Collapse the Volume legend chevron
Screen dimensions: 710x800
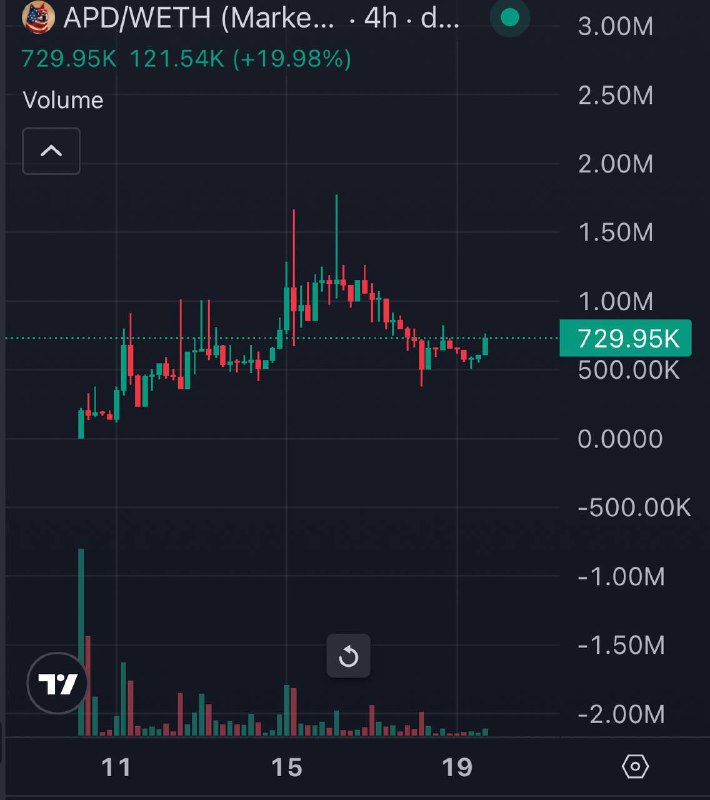click(51, 152)
